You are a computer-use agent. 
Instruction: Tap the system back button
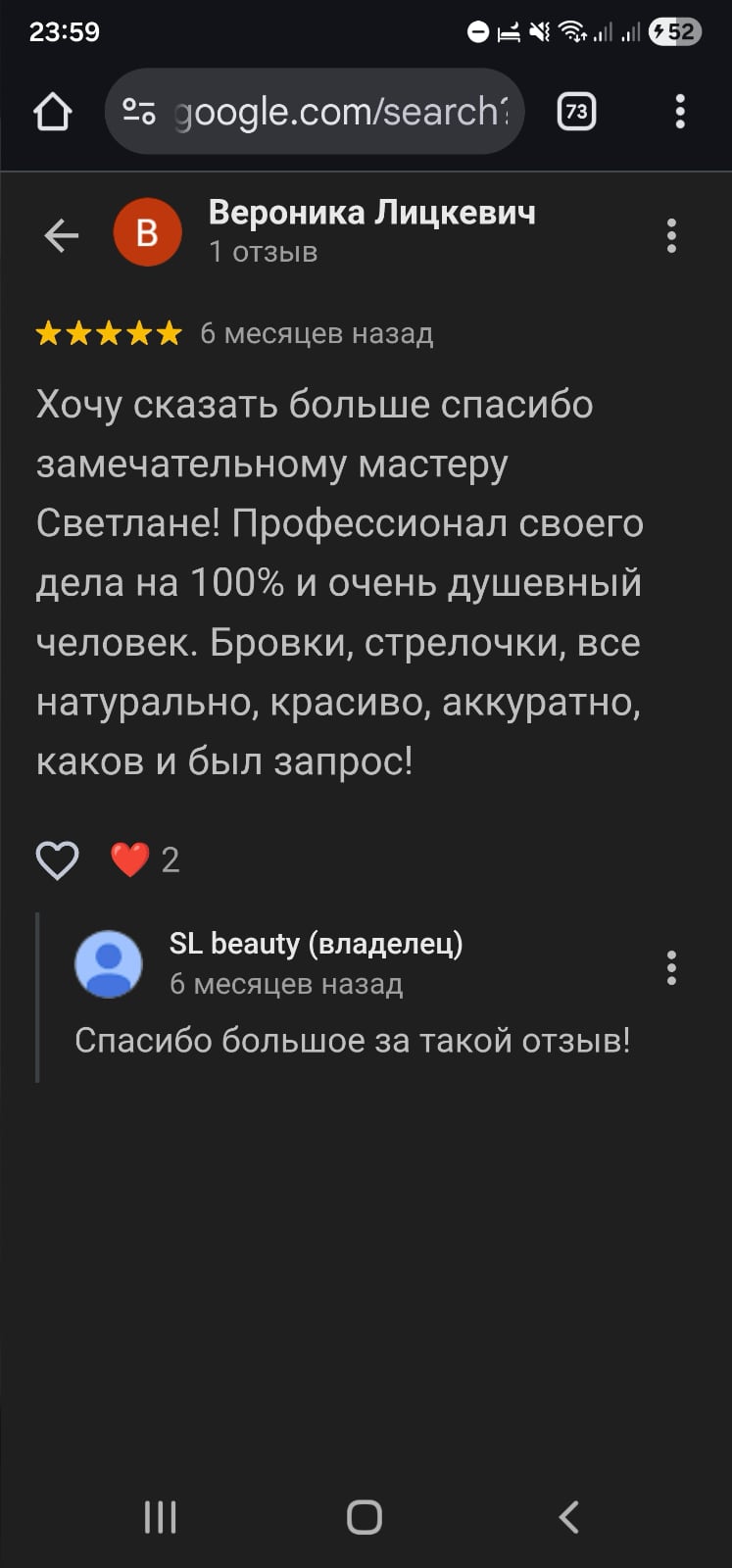click(x=569, y=1517)
